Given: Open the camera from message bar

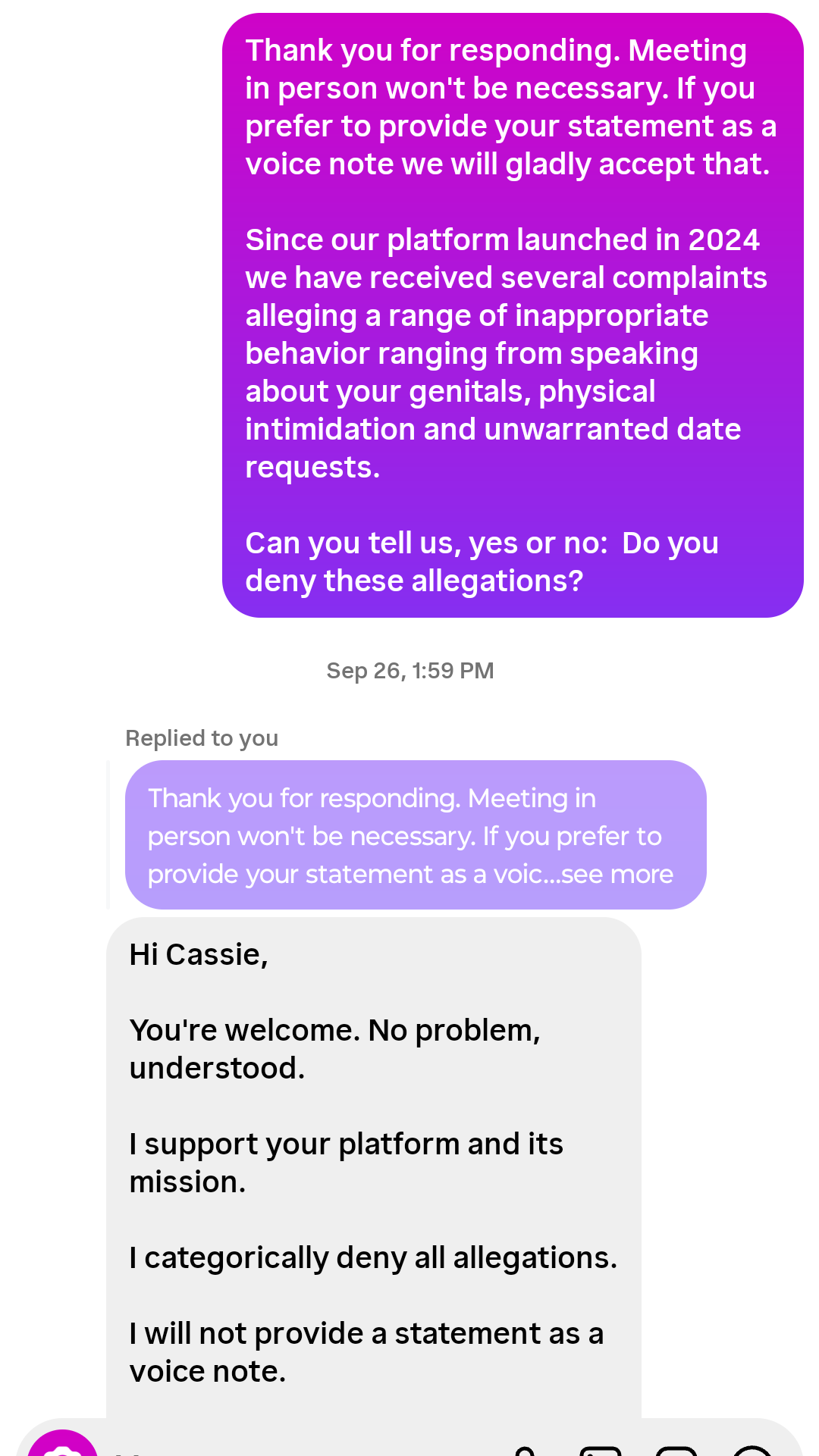Looking at the screenshot, I should tap(62, 1446).
